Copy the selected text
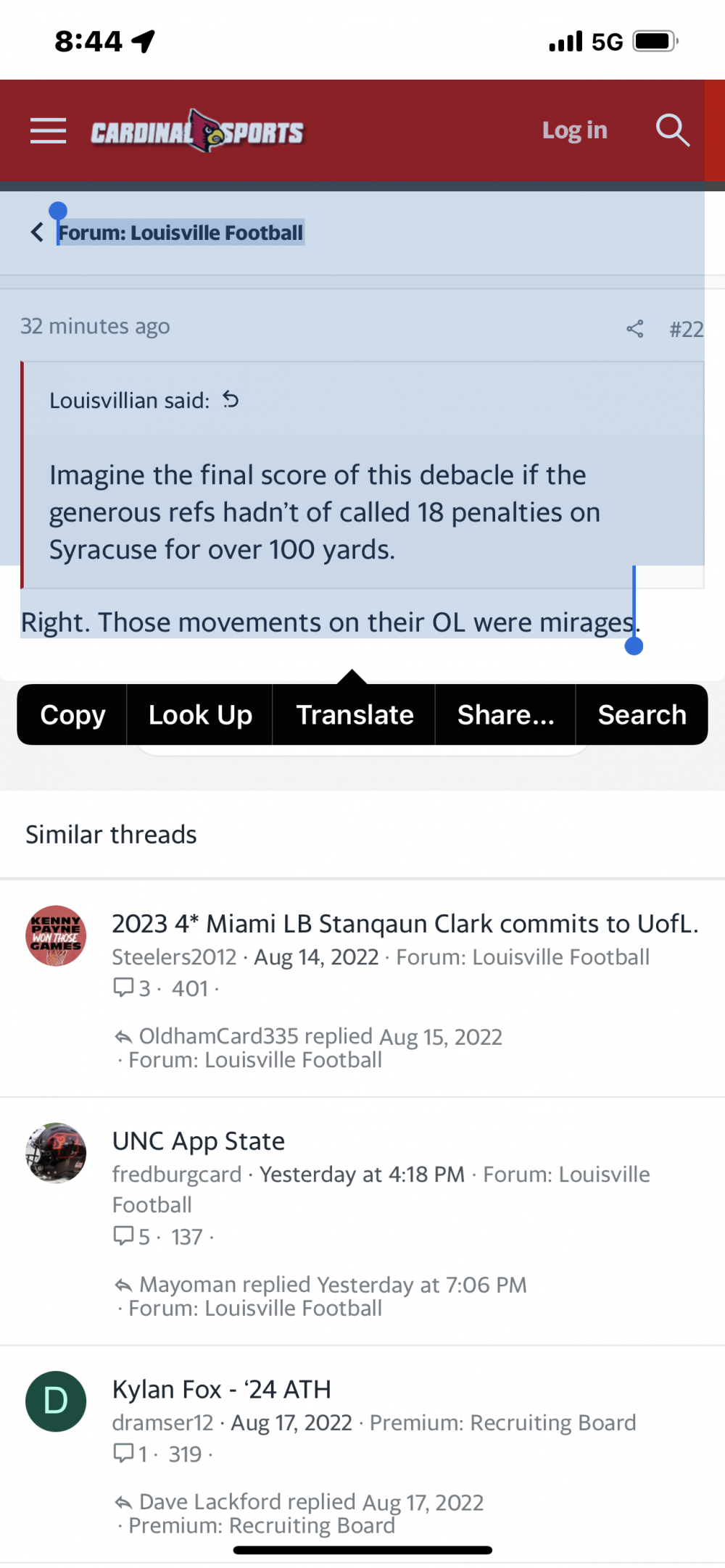This screenshot has height=1568, width=725. [72, 714]
